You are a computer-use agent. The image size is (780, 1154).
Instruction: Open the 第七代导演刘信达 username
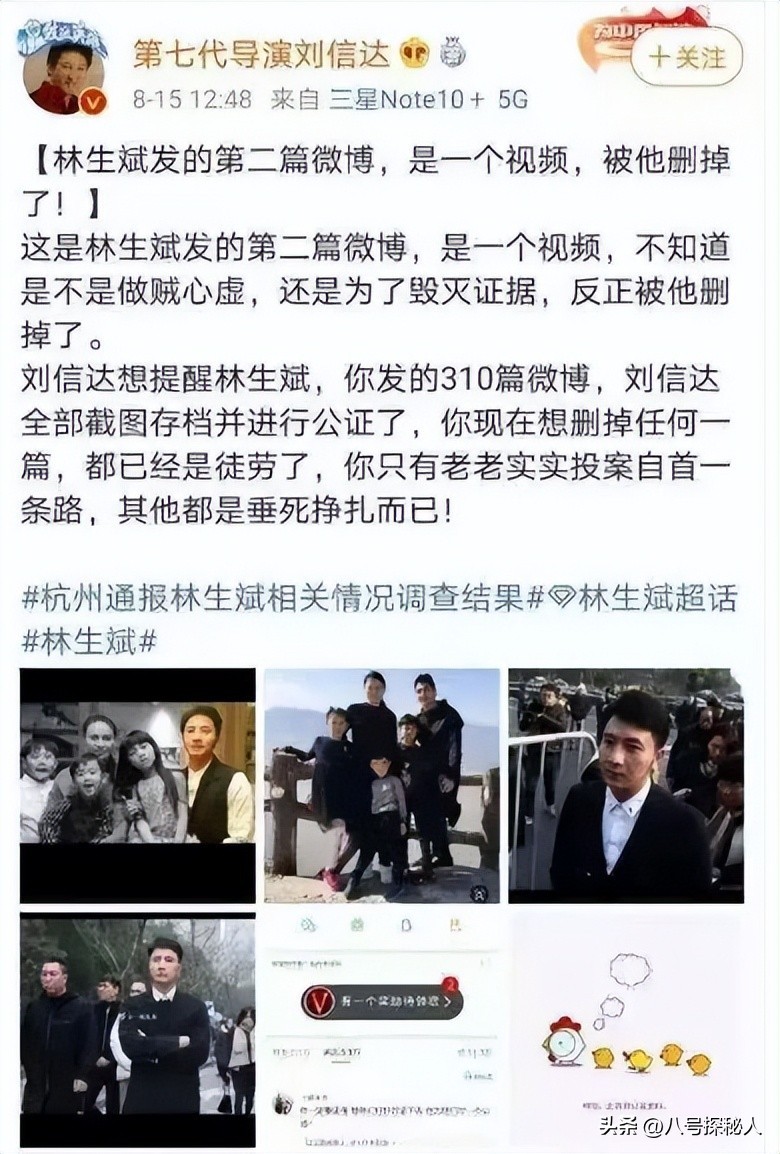click(x=261, y=53)
